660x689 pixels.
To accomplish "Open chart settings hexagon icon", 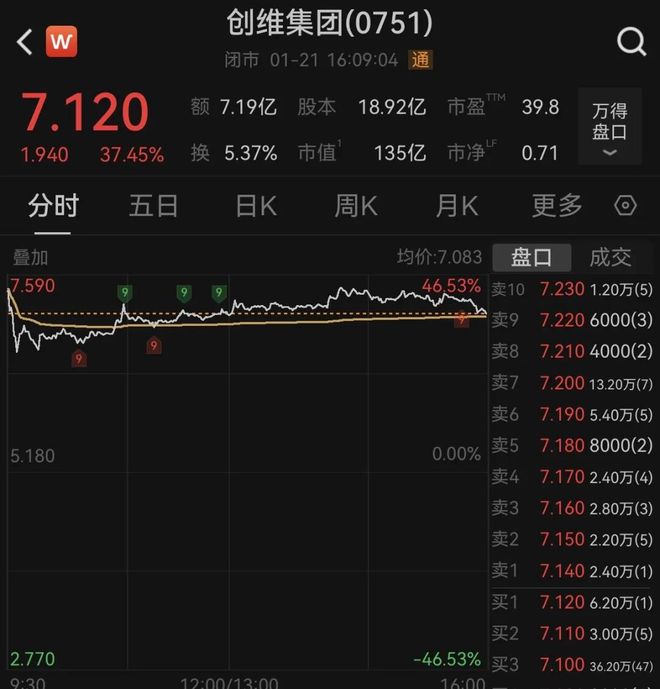I will coord(626,206).
